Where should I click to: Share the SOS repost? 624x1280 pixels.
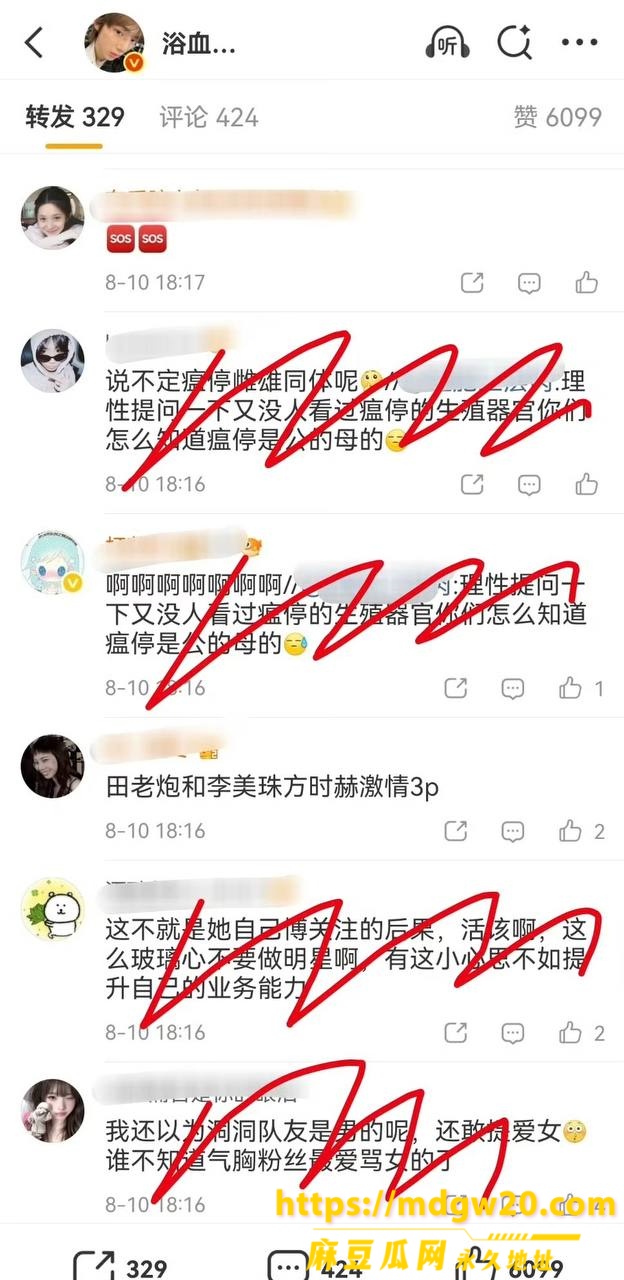[x=472, y=283]
